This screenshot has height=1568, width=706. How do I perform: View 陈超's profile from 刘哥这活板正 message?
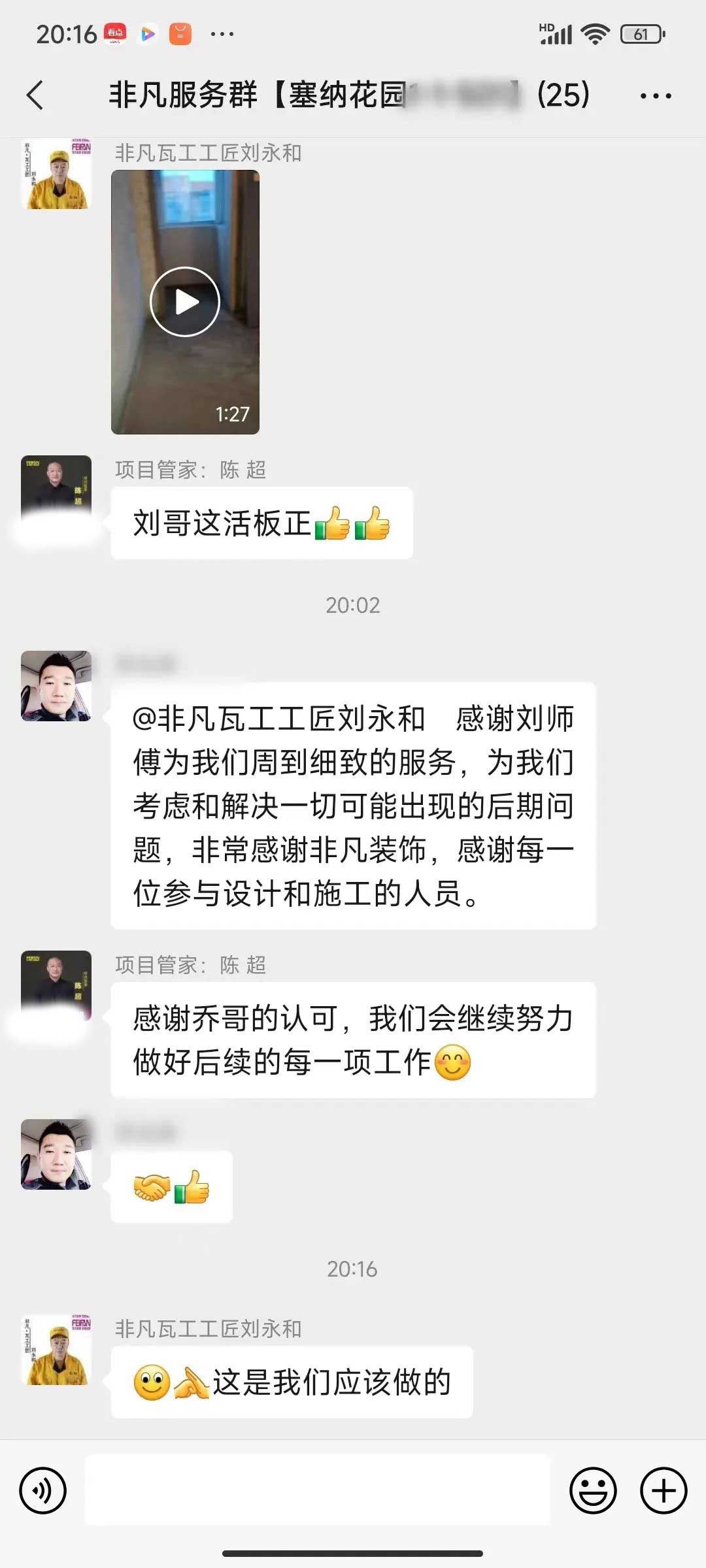pyautogui.click(x=56, y=490)
